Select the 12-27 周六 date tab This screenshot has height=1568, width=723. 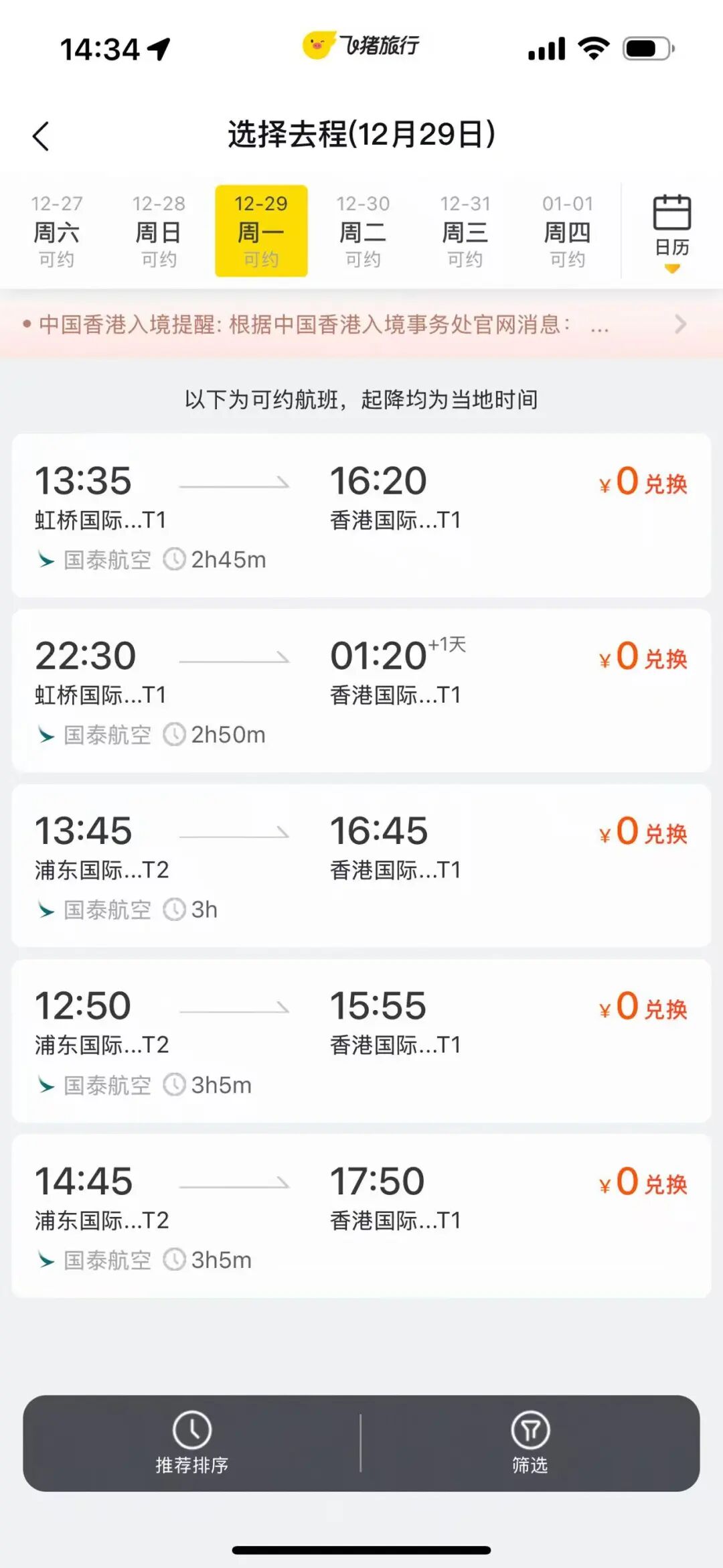[x=57, y=231]
